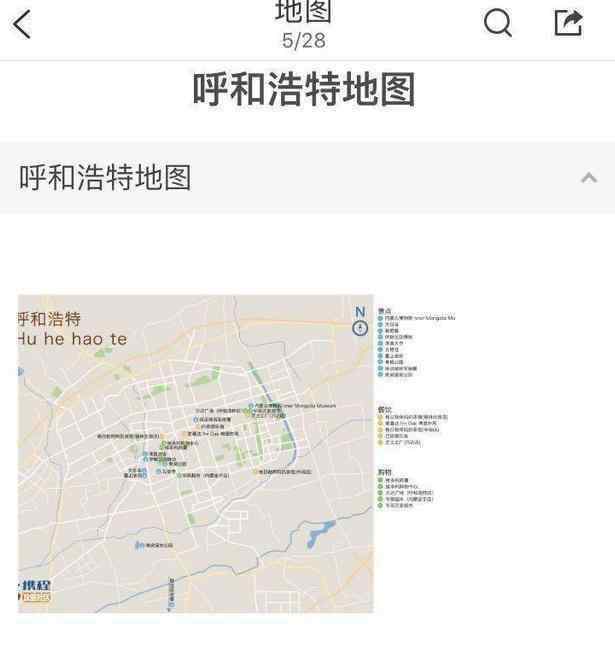This screenshot has width=615, height=655.
Task: Share this map page
Action: point(568,23)
